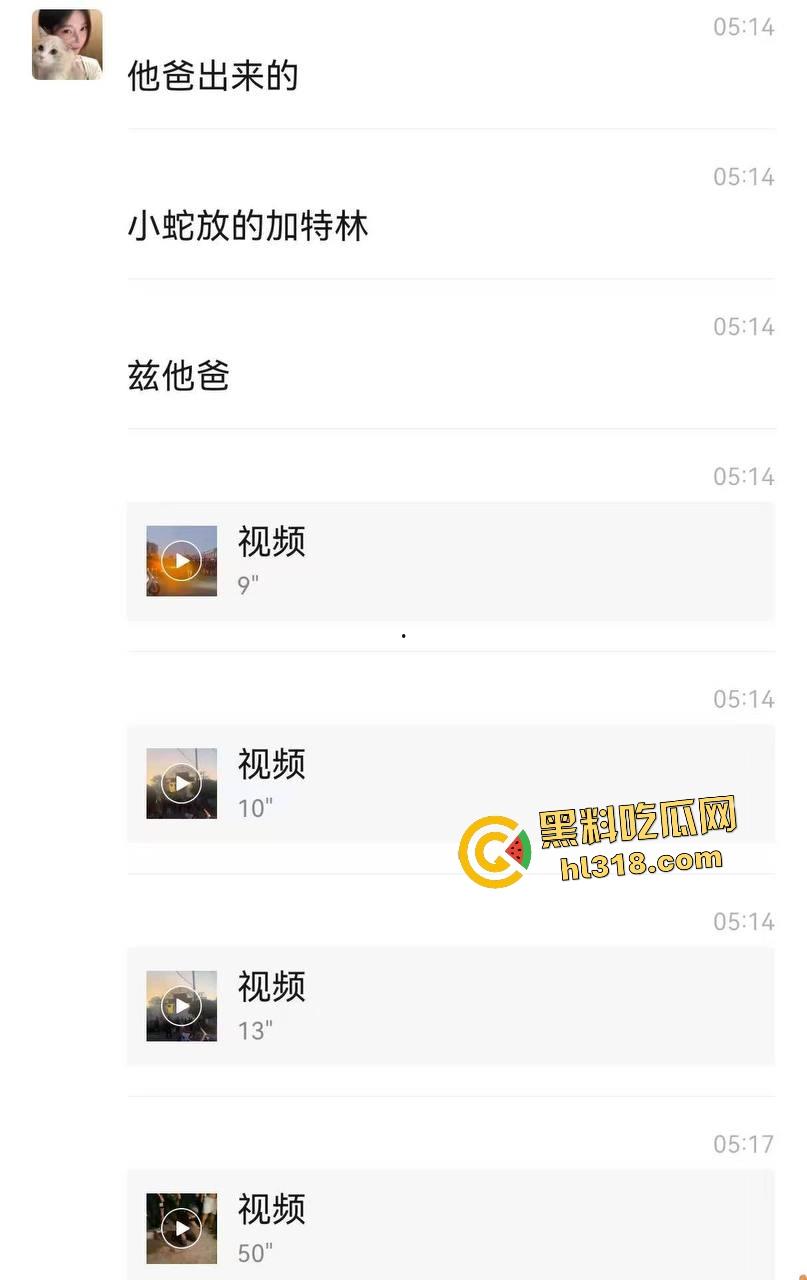Click the sender's cat avatar picture

click(x=66, y=44)
